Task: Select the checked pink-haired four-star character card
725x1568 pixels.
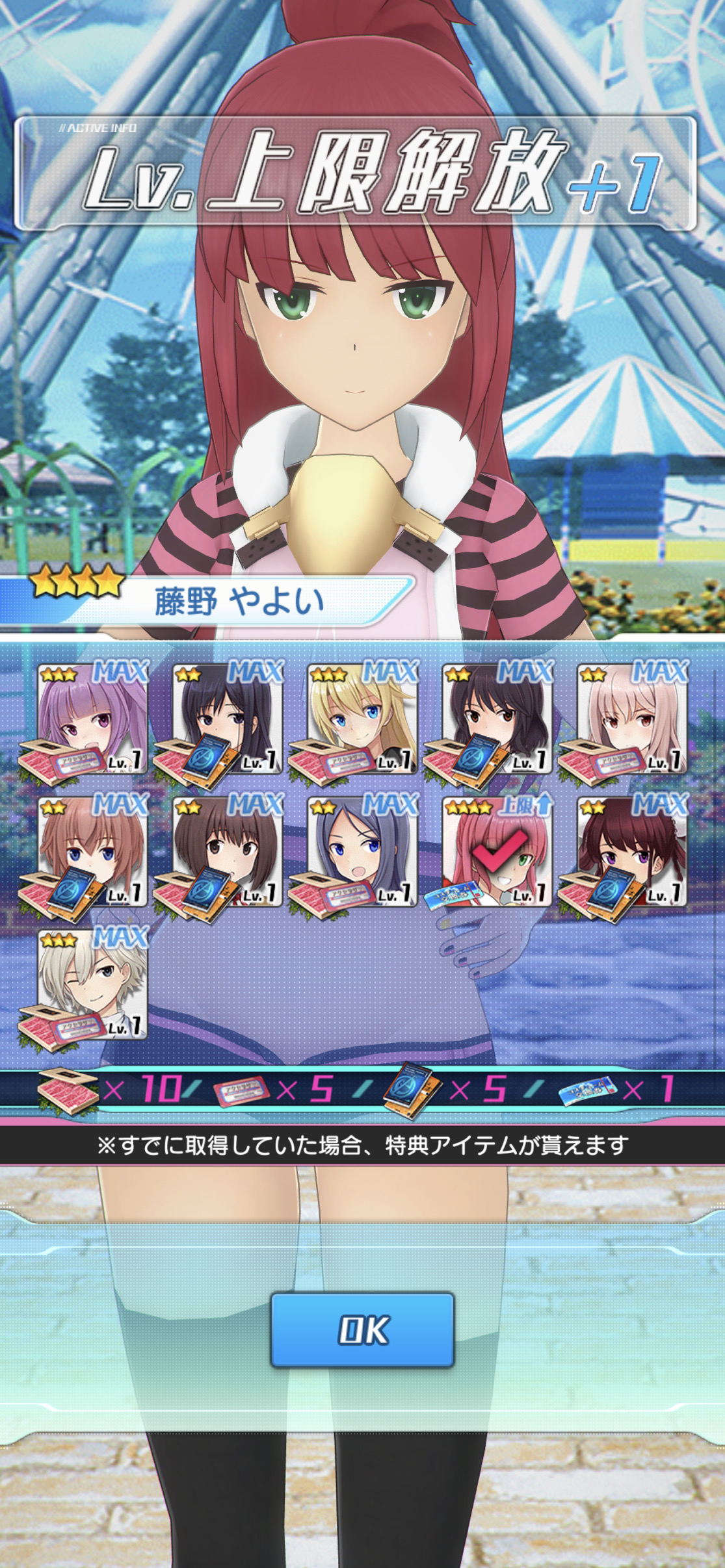Action: coord(497,851)
